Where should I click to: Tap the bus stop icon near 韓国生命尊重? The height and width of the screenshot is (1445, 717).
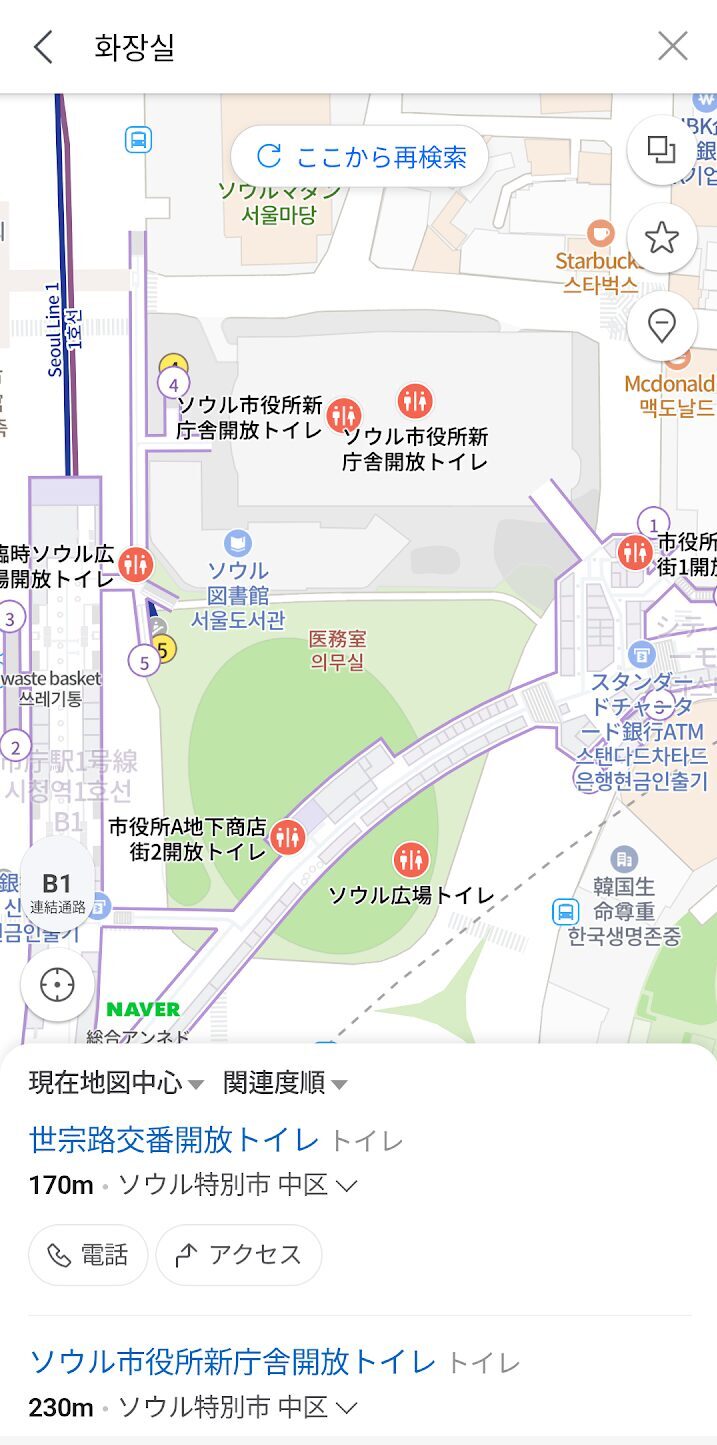(565, 911)
